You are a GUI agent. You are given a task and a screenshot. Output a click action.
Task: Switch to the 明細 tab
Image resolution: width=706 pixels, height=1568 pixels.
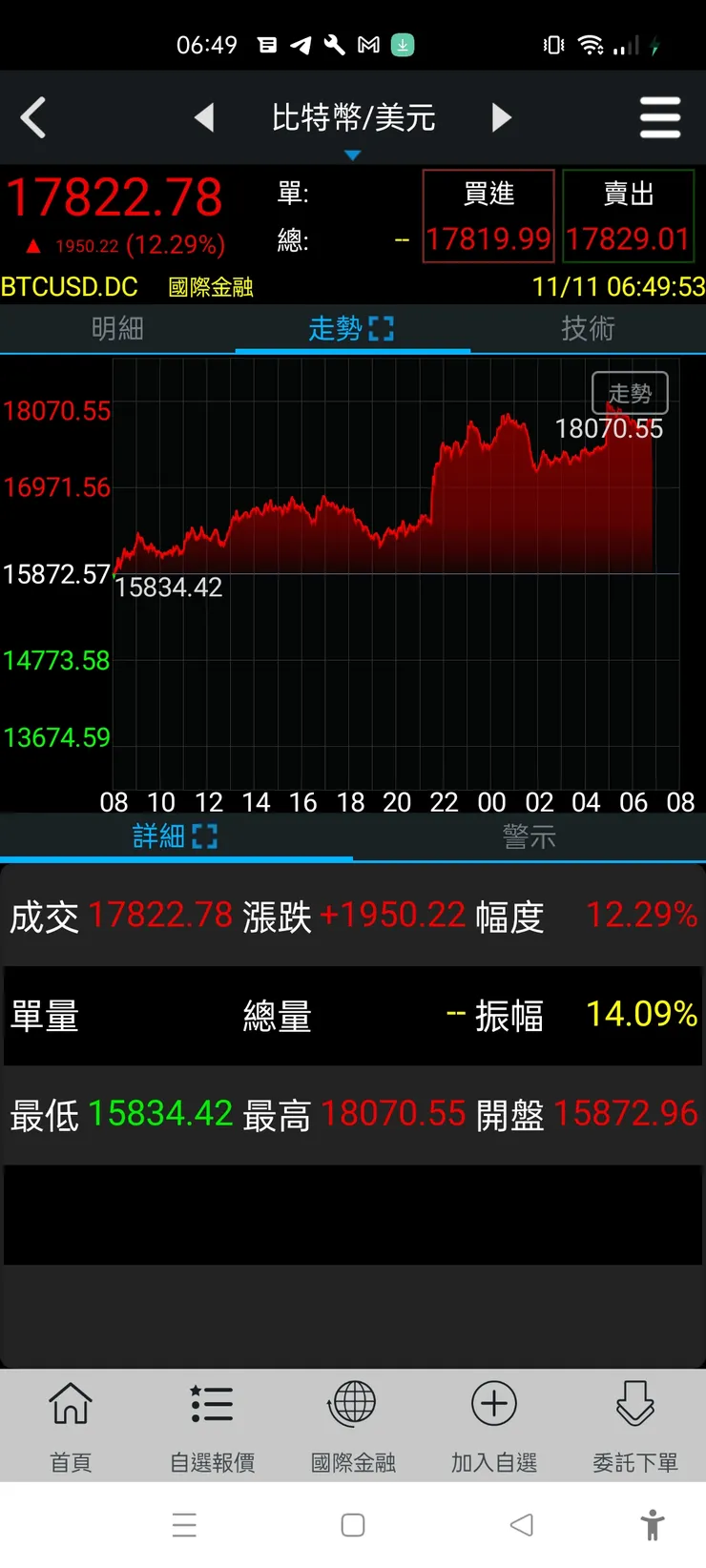pyautogui.click(x=117, y=329)
